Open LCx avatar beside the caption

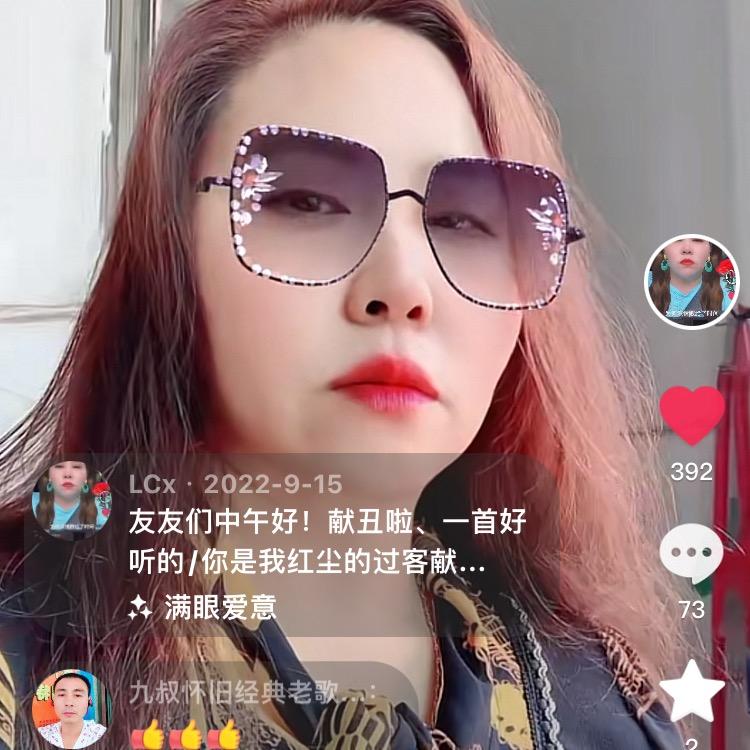[x=72, y=500]
